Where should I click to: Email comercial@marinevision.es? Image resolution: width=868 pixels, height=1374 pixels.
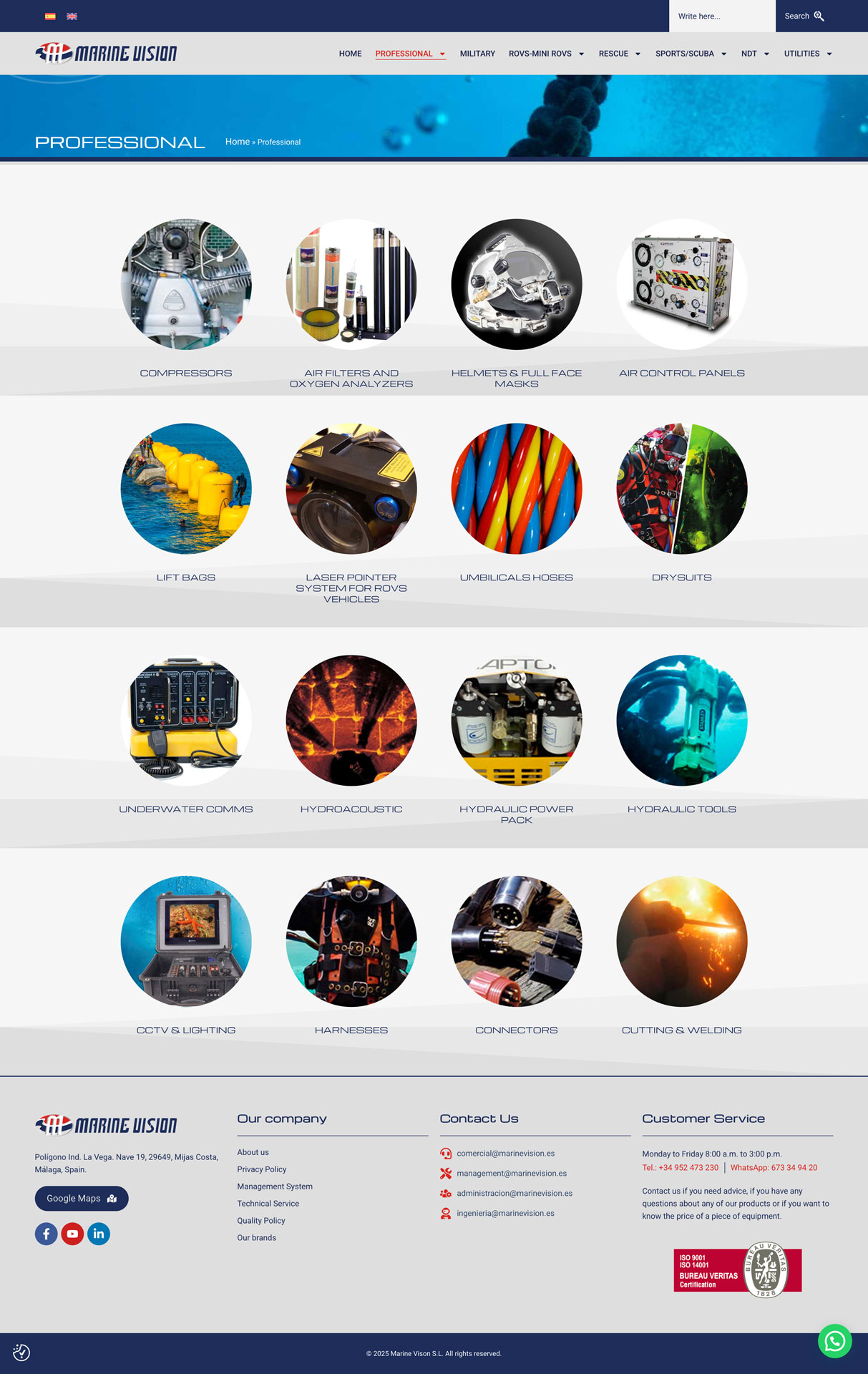click(505, 1154)
